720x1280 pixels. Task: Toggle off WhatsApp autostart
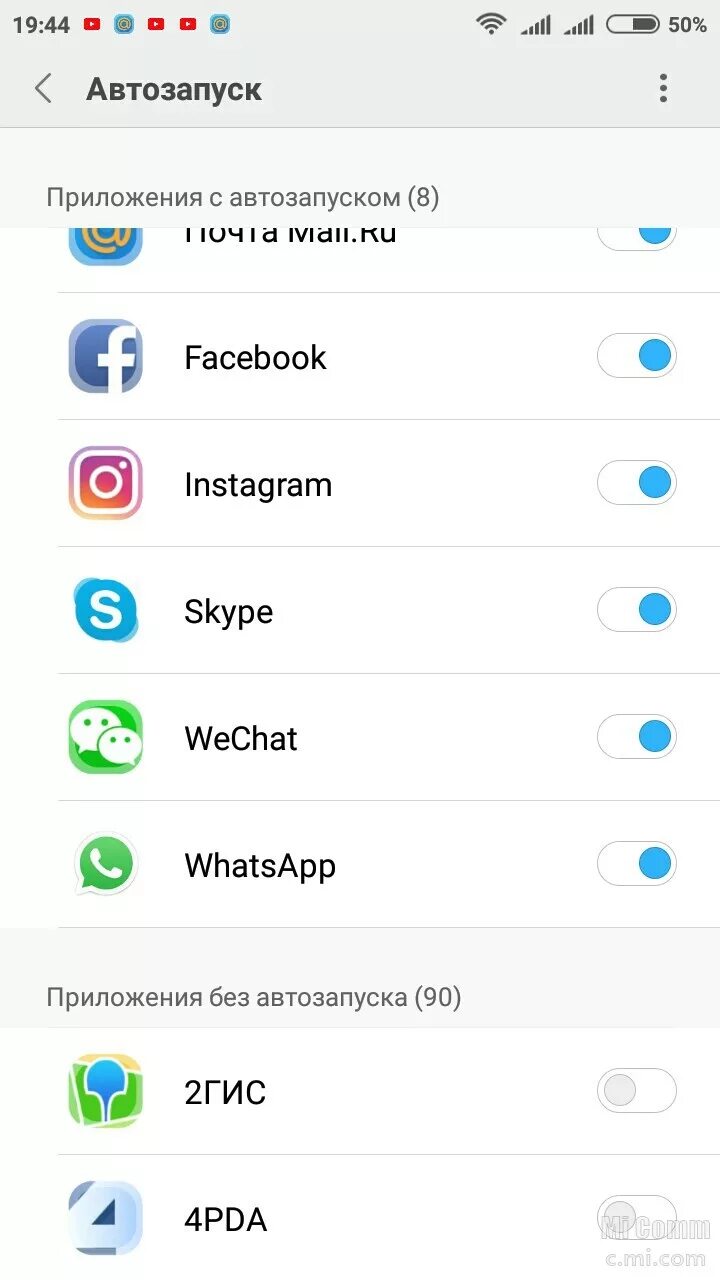click(x=637, y=864)
